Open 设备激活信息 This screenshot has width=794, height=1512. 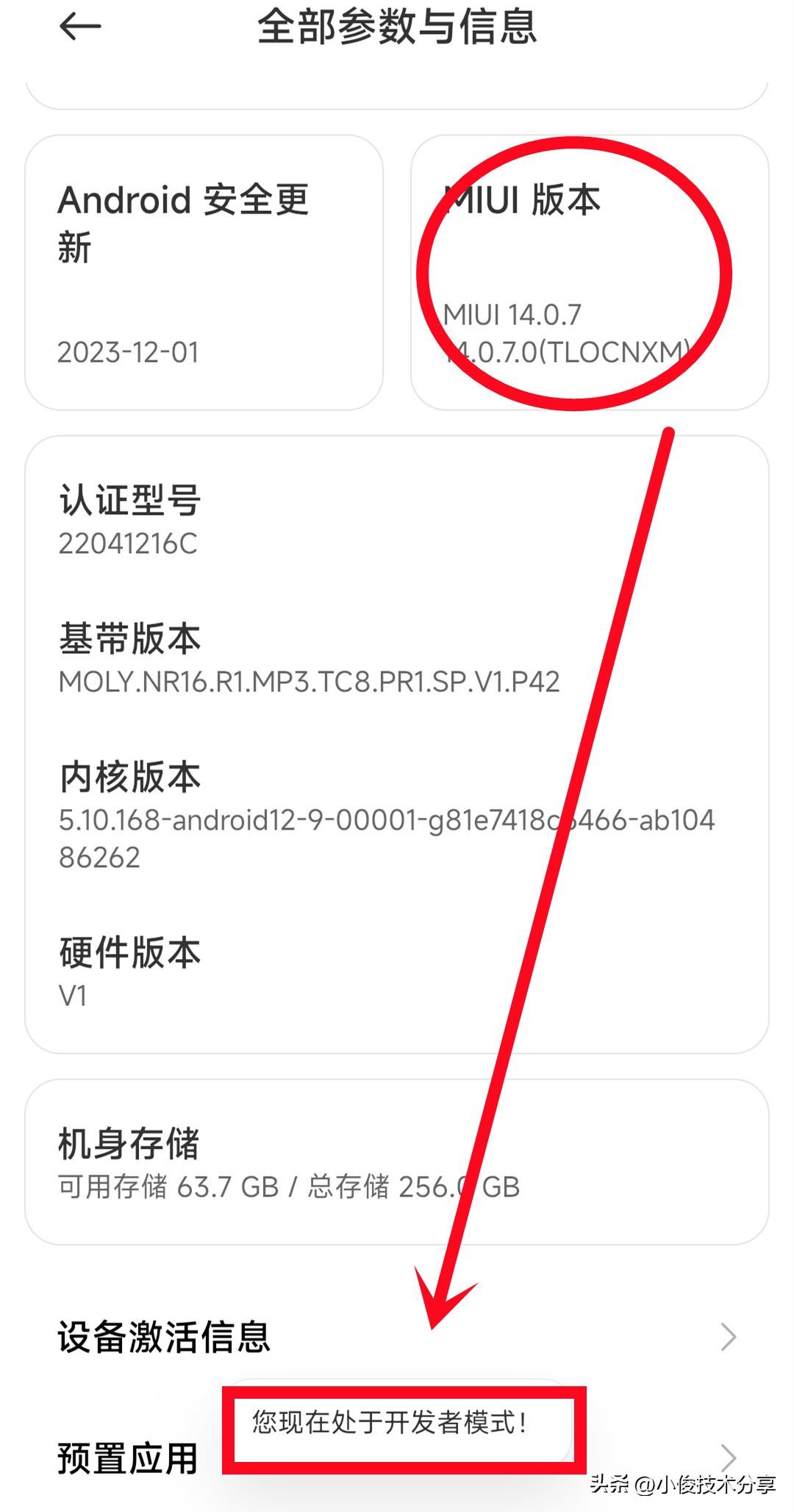point(396,1336)
